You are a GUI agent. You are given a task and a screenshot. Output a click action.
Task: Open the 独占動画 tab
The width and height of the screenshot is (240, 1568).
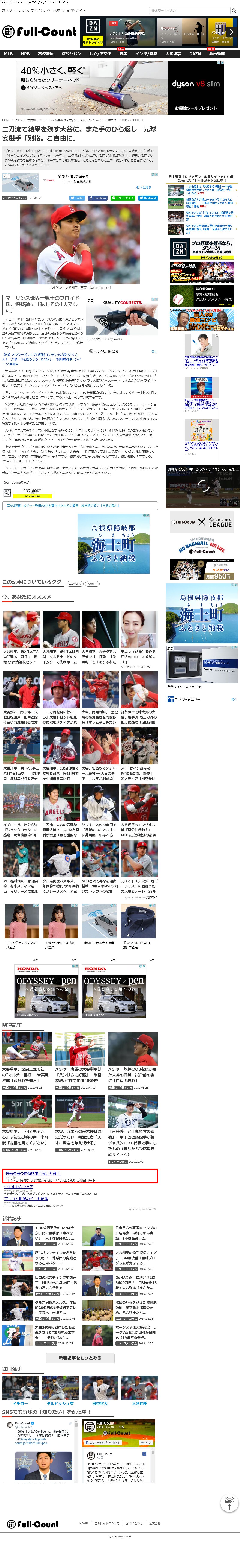(x=217, y=54)
